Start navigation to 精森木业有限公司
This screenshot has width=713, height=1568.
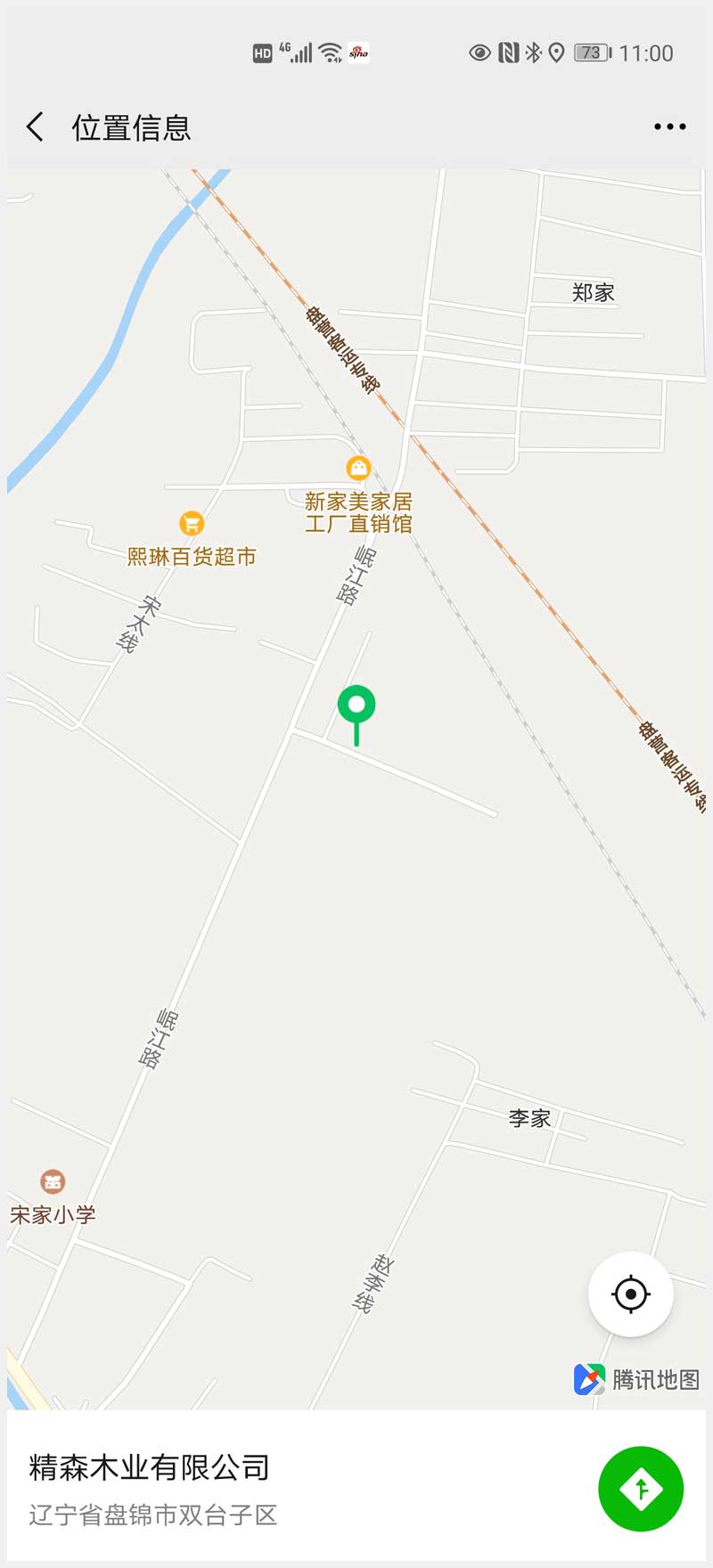point(640,1489)
